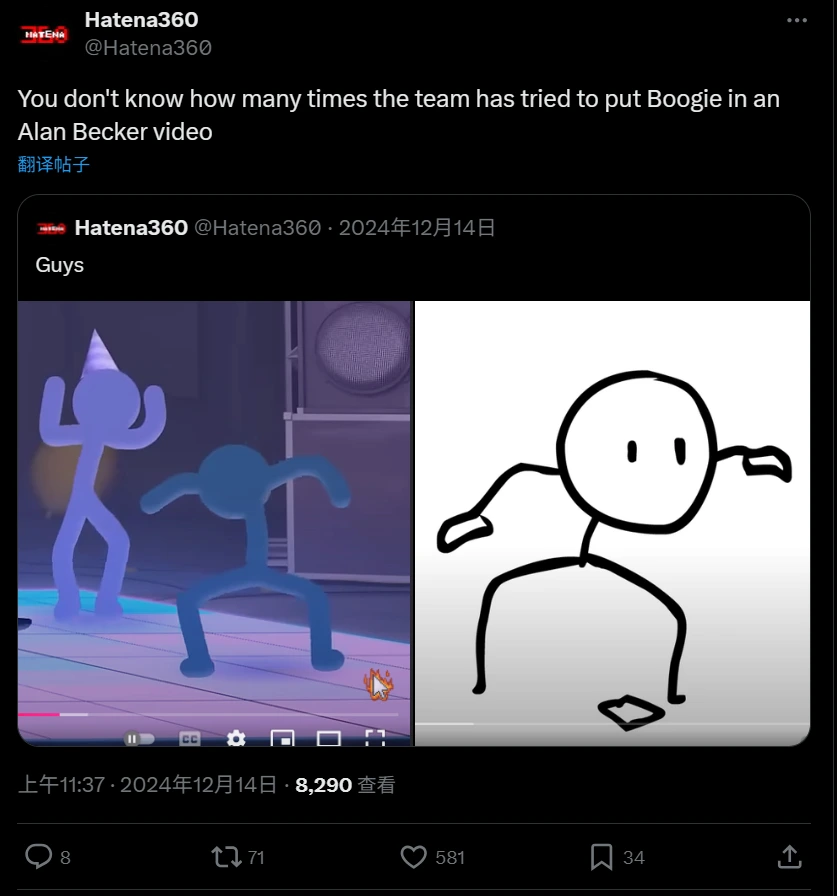Image resolution: width=837 pixels, height=896 pixels.
Task: Open the post's more options menu
Action: (797, 21)
